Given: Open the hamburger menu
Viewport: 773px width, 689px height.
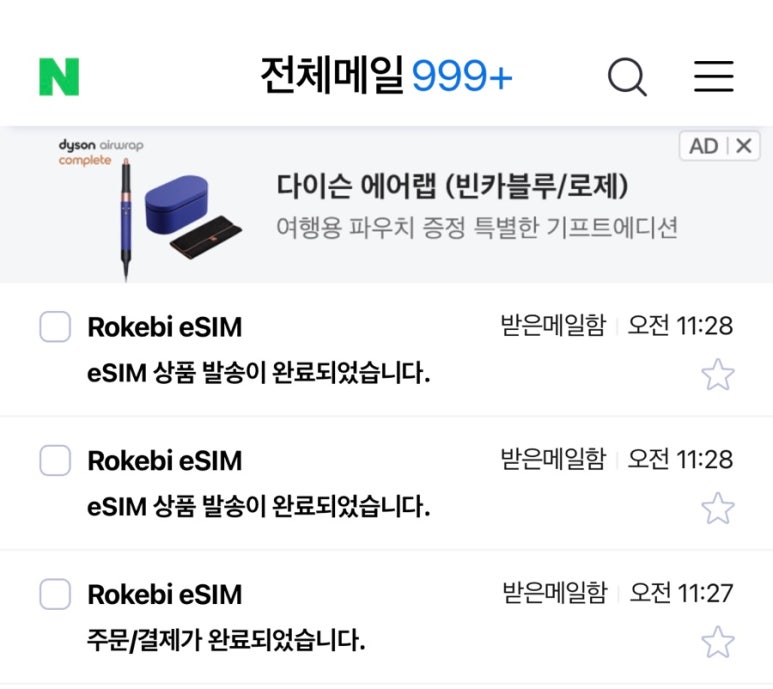Looking at the screenshot, I should [713, 76].
